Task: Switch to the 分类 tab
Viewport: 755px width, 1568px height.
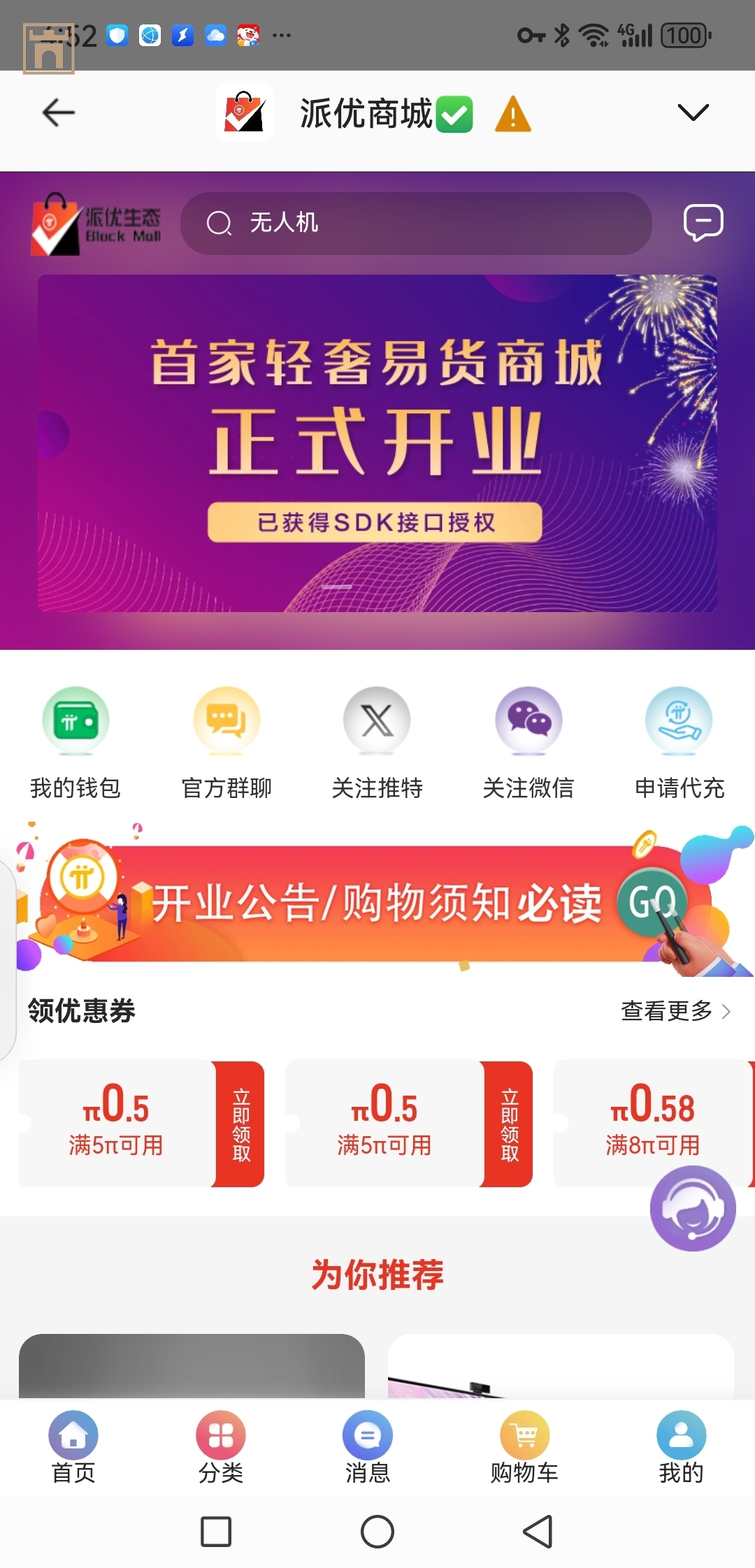Action: click(220, 1447)
